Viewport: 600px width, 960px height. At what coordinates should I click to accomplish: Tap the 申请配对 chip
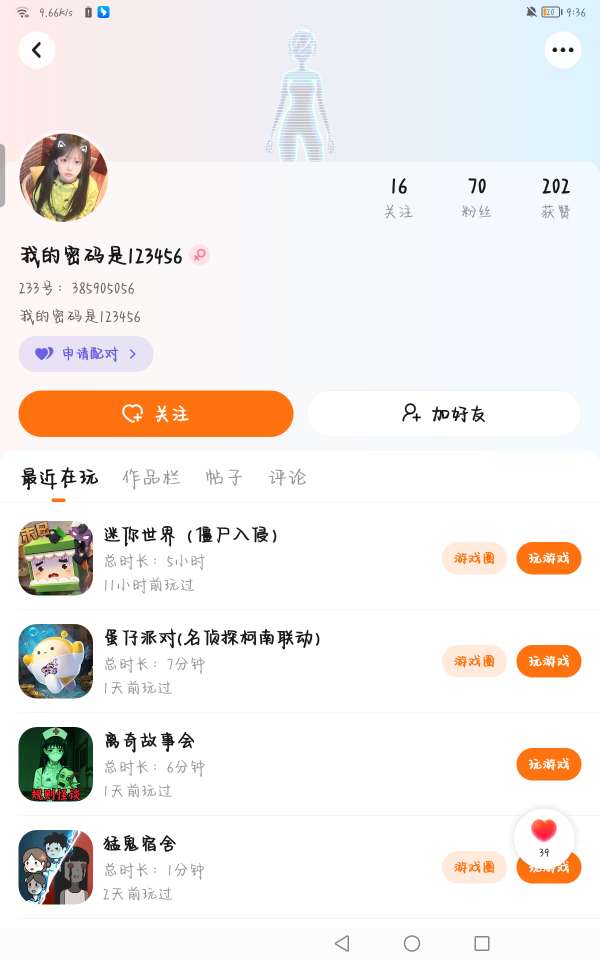pos(85,354)
